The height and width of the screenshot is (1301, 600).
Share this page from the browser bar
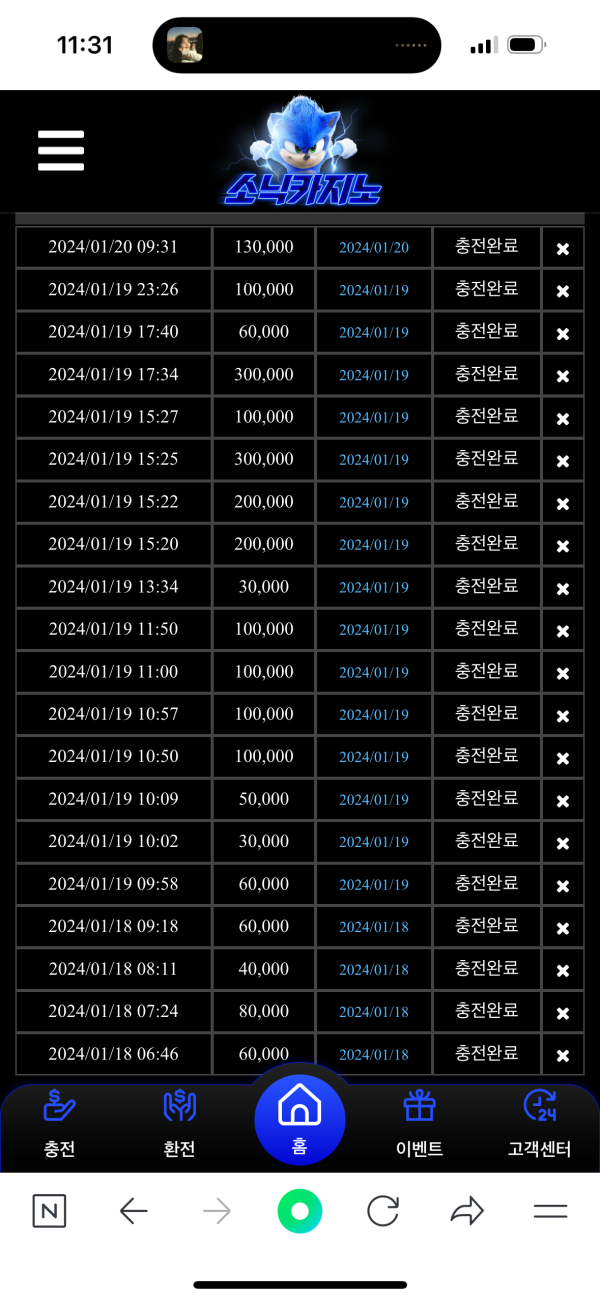(x=467, y=1211)
